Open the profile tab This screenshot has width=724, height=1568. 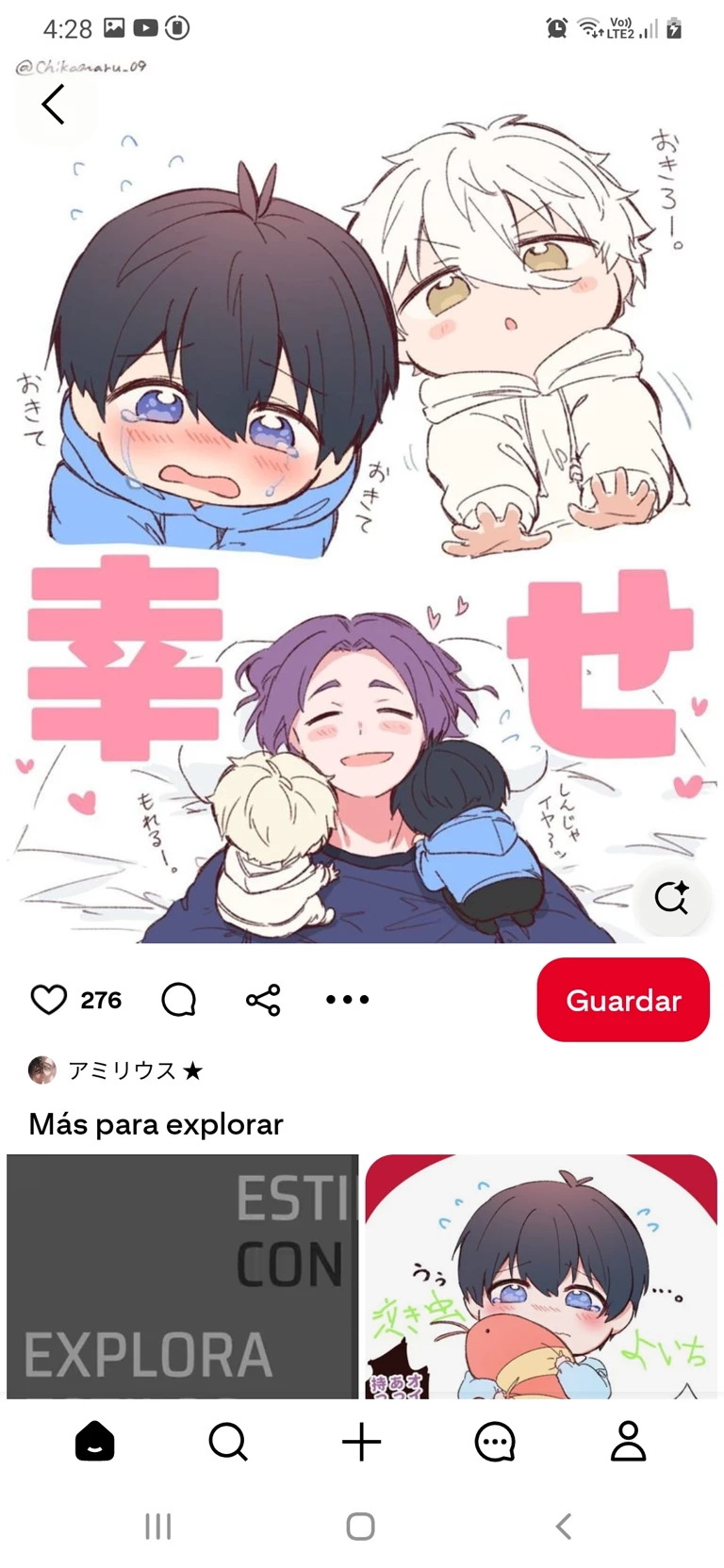click(x=628, y=1442)
